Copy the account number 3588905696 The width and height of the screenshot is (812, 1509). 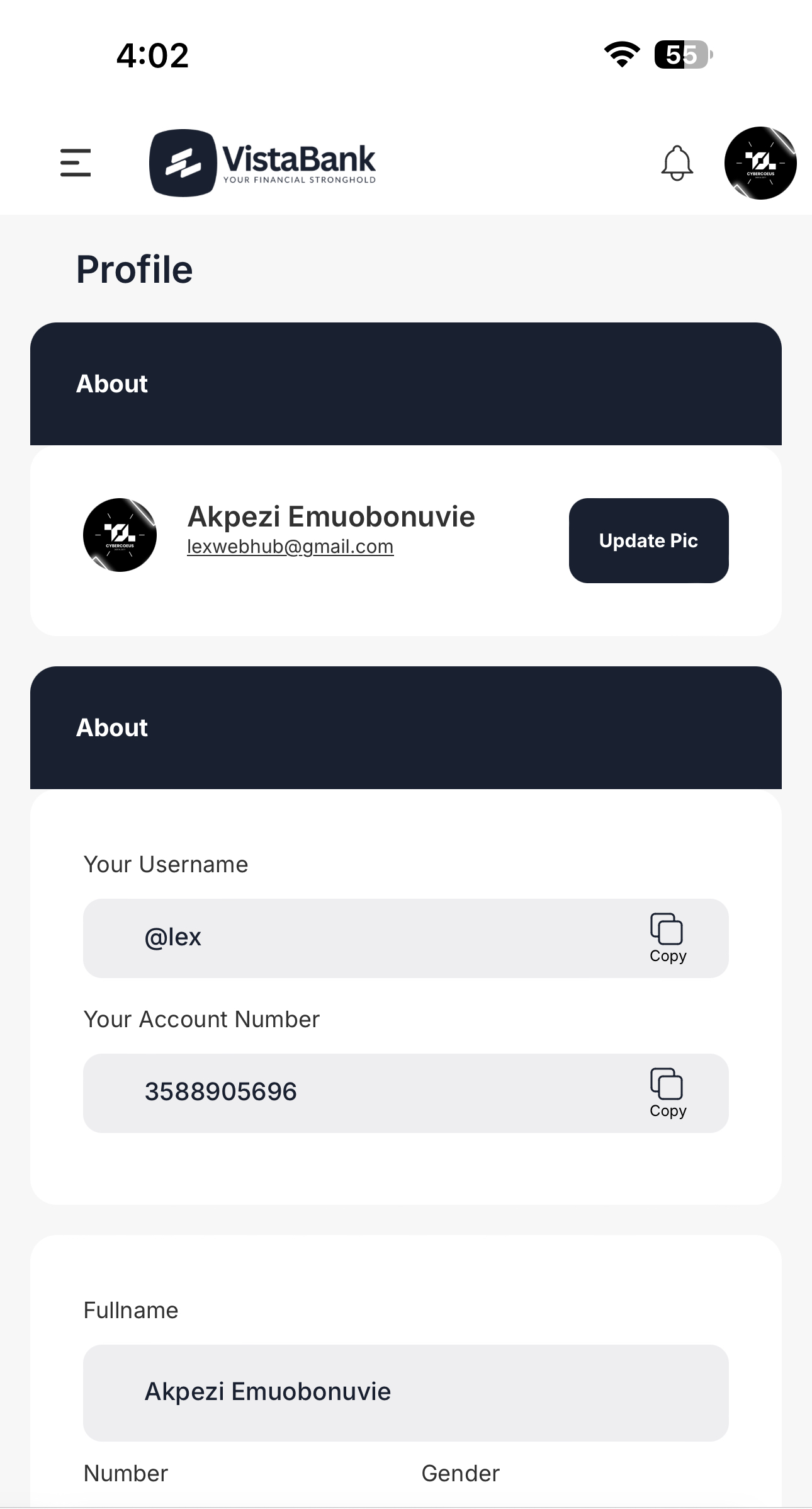pyautogui.click(x=667, y=1093)
